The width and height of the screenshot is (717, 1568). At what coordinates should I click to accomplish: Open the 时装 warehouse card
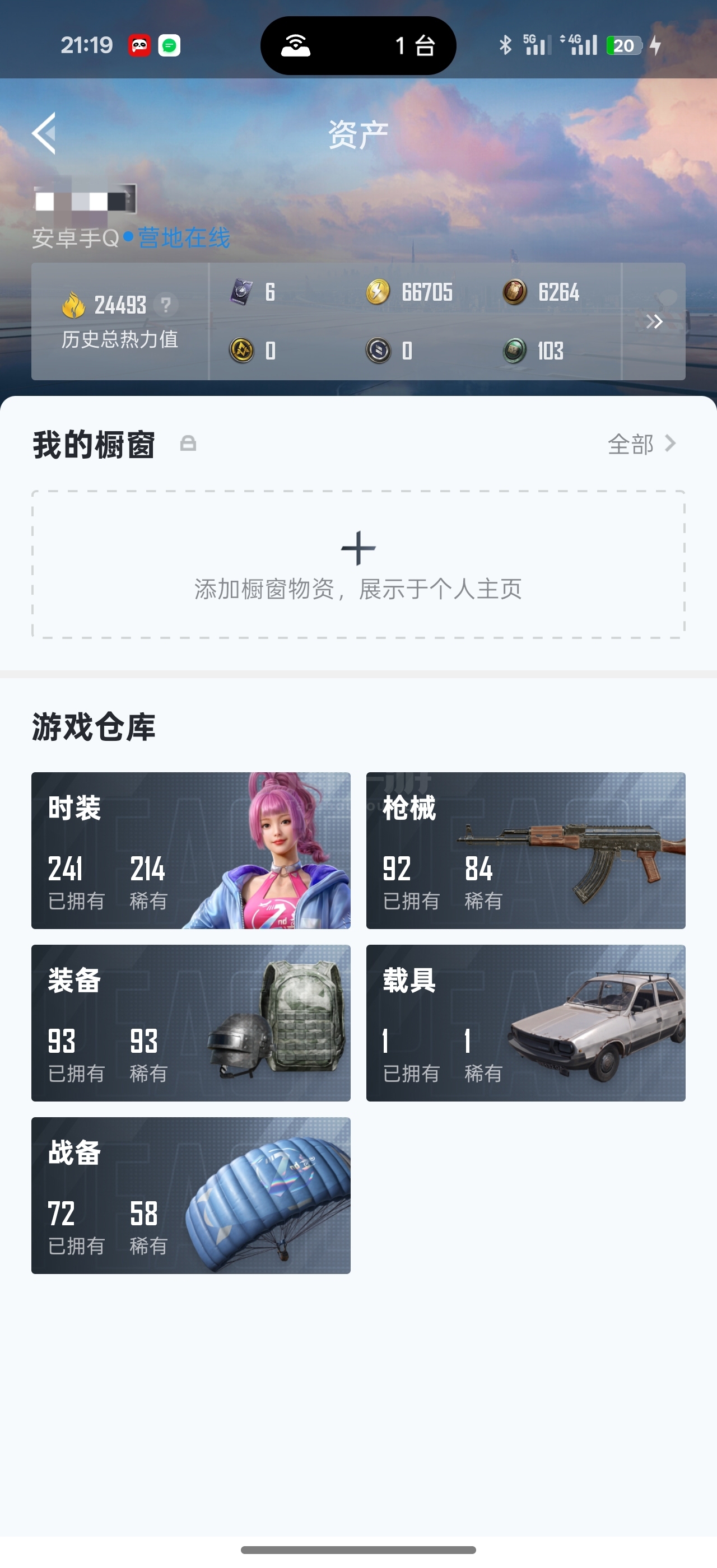point(190,850)
